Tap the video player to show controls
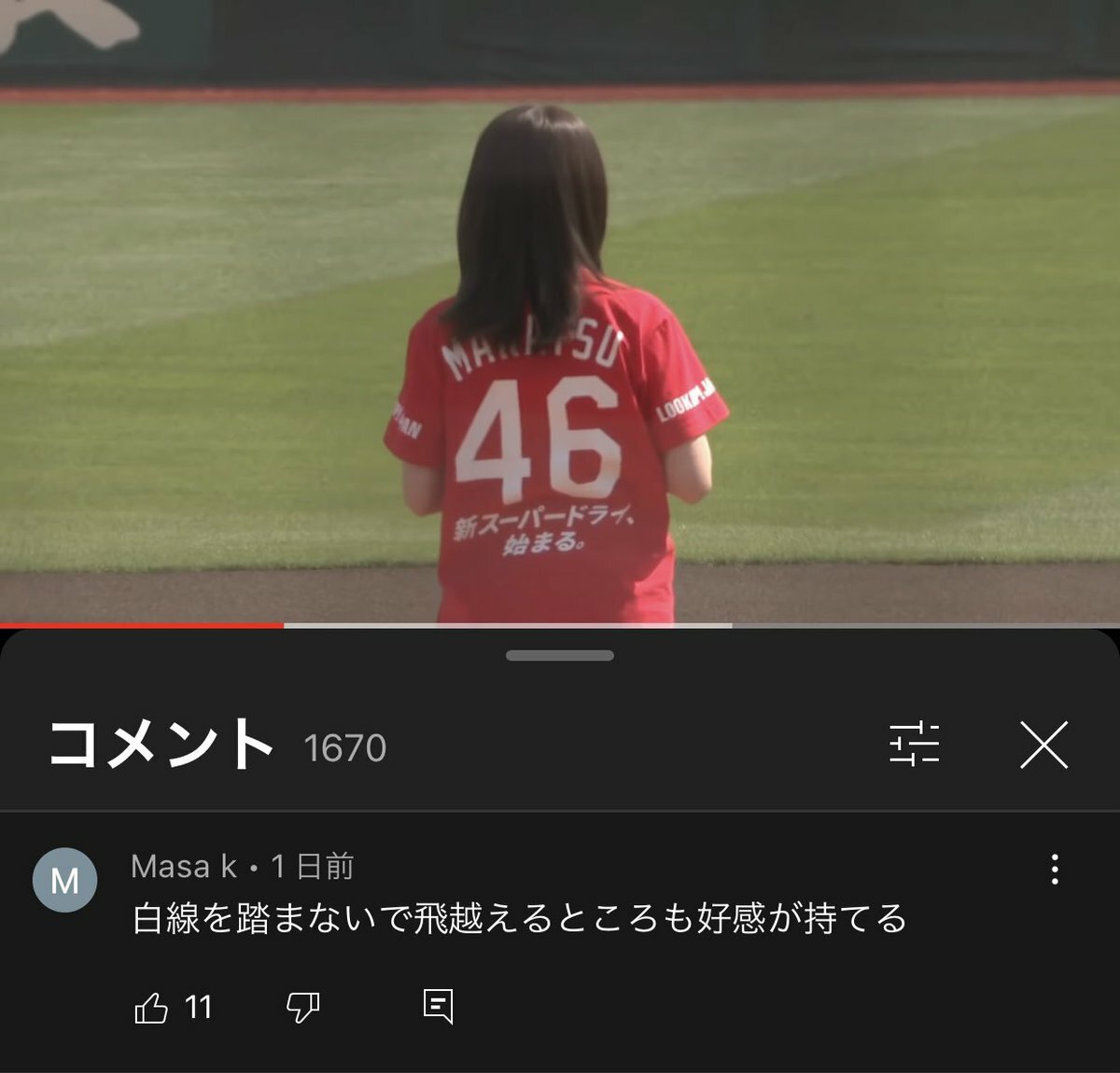The height and width of the screenshot is (1073, 1120). click(560, 308)
